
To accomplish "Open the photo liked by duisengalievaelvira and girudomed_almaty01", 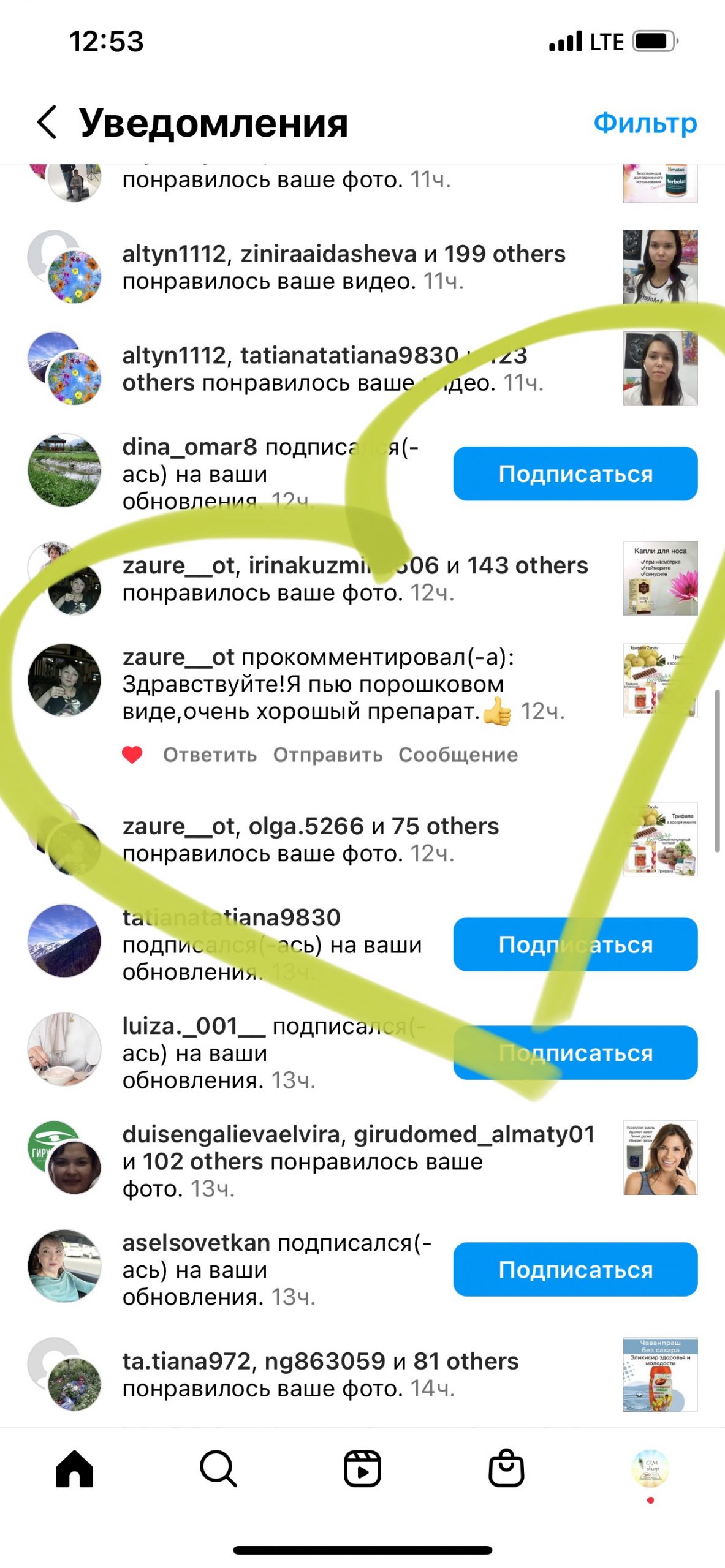I will (x=659, y=1158).
